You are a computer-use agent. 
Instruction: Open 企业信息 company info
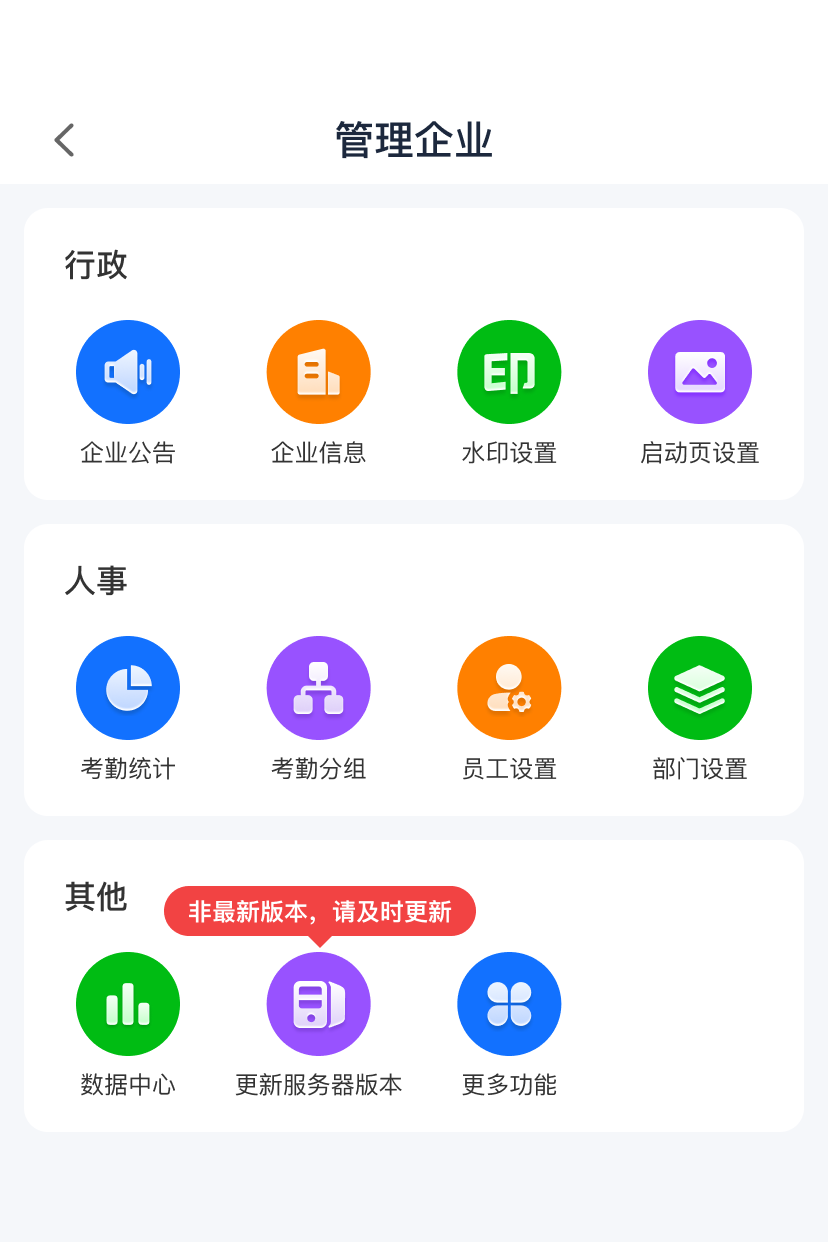(318, 372)
